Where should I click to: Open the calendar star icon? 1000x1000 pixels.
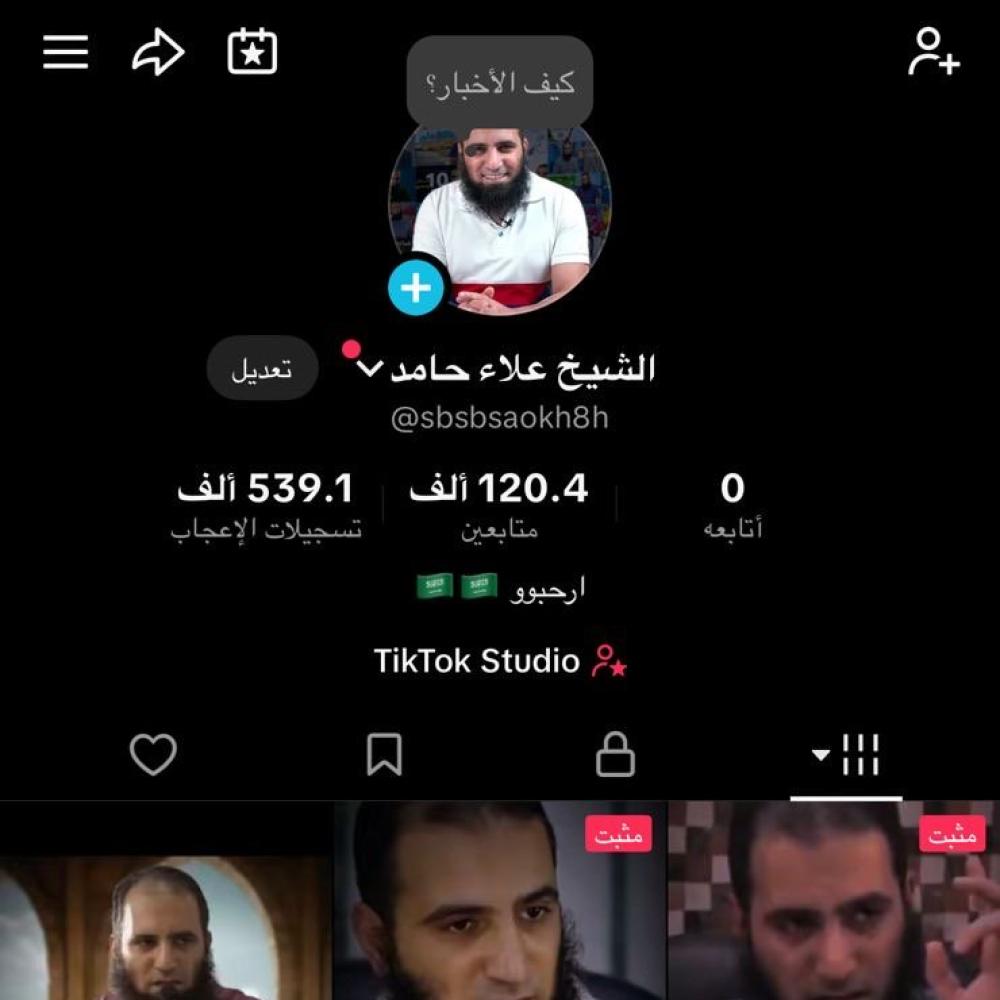[x=252, y=53]
